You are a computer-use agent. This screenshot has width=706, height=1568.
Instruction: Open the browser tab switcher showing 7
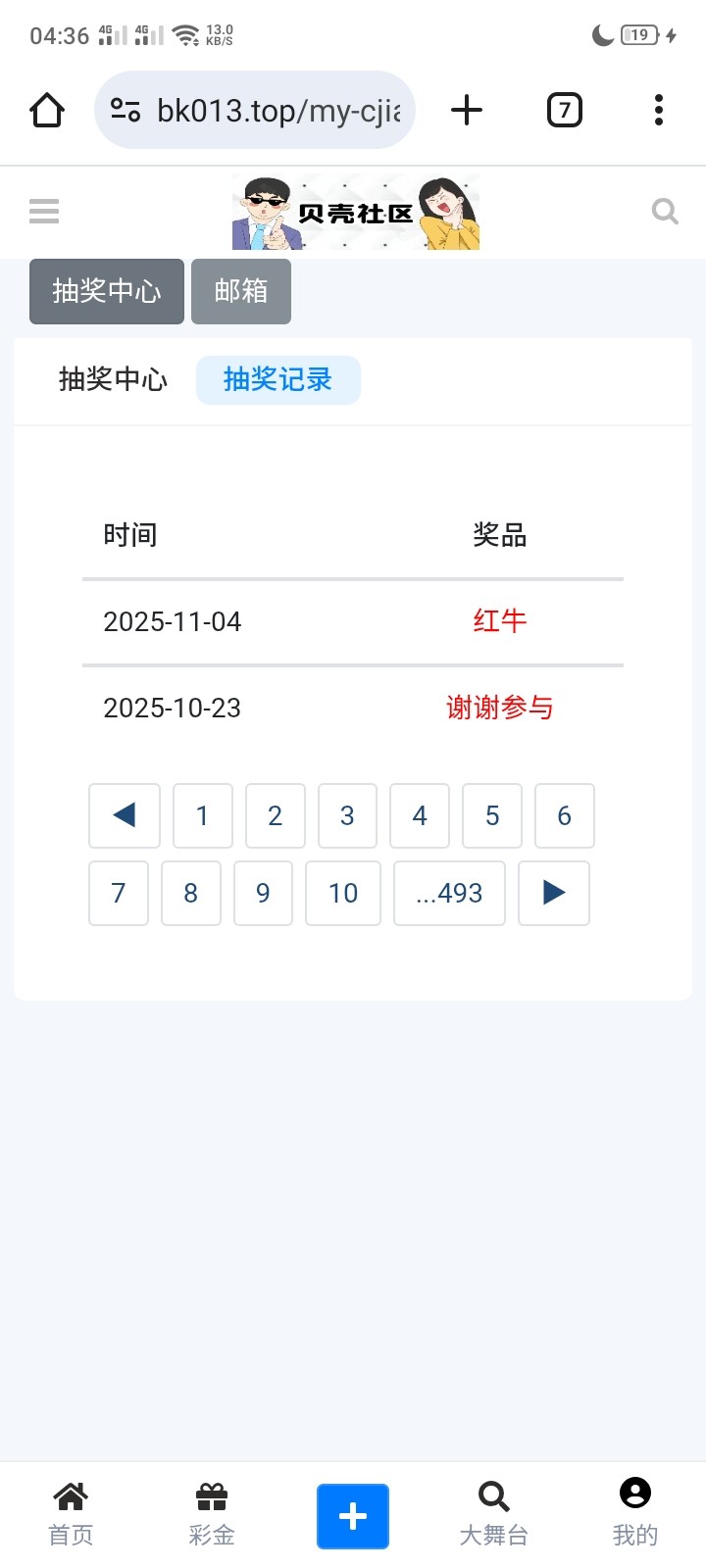(x=564, y=110)
